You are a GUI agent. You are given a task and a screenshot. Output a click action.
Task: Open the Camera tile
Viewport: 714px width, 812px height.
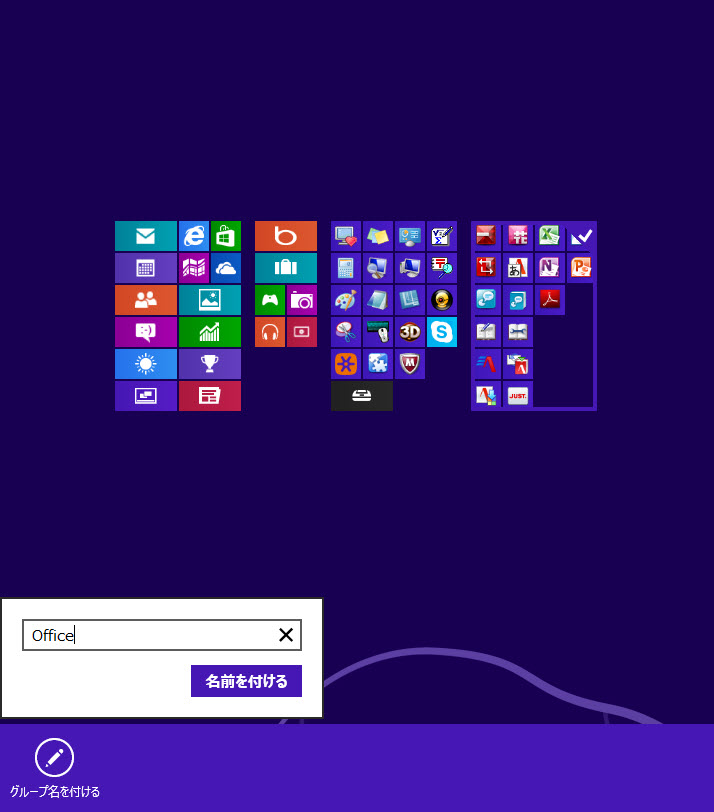point(302,300)
